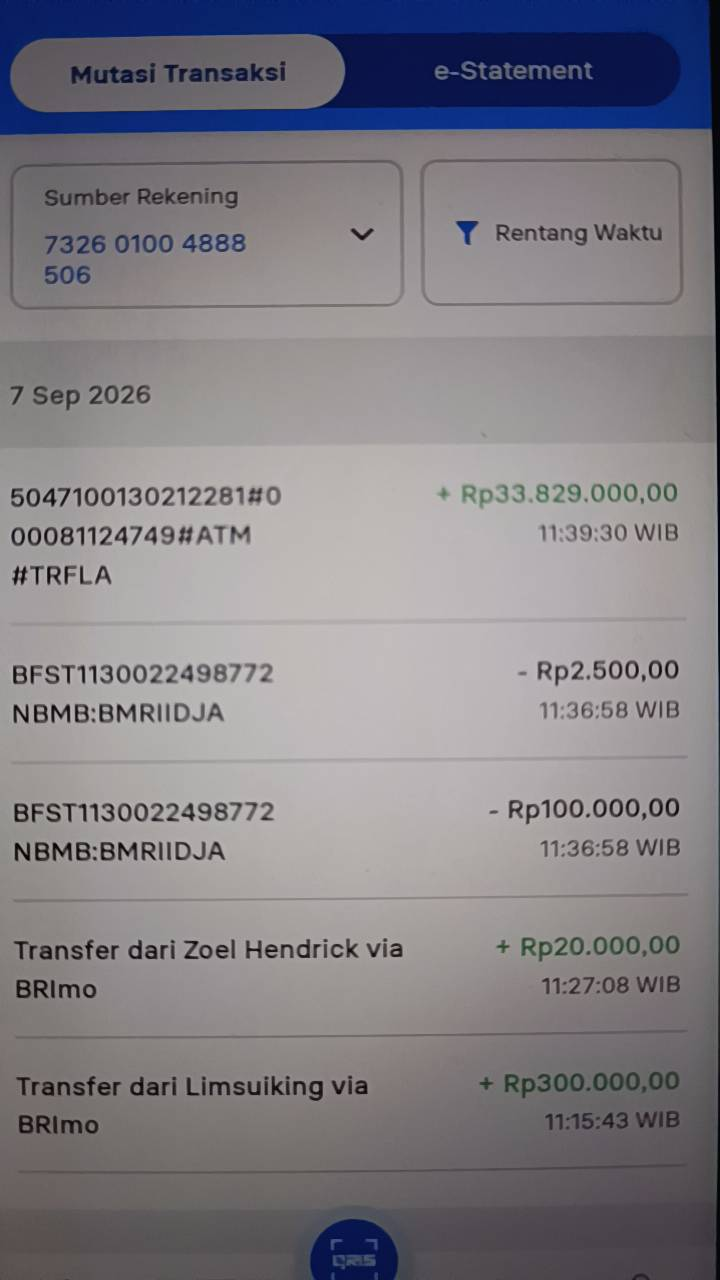Select the Mutasi Transaksi tab
720x1280 pixels.
coord(178,72)
